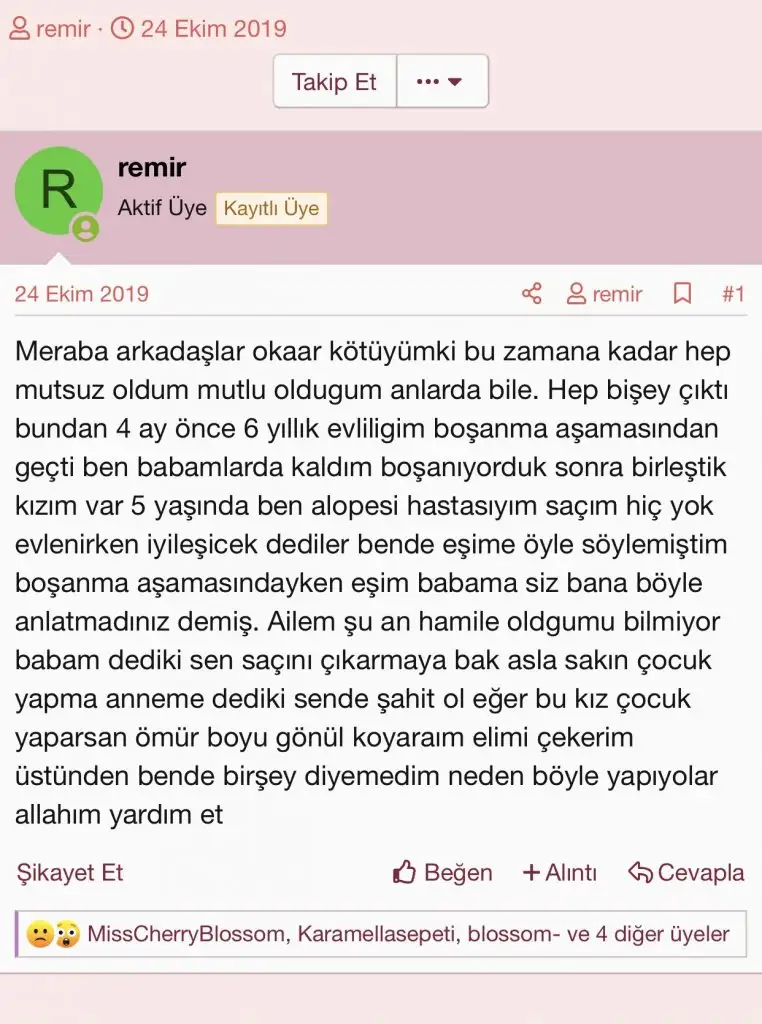Reply using Cevapla

click(686, 872)
